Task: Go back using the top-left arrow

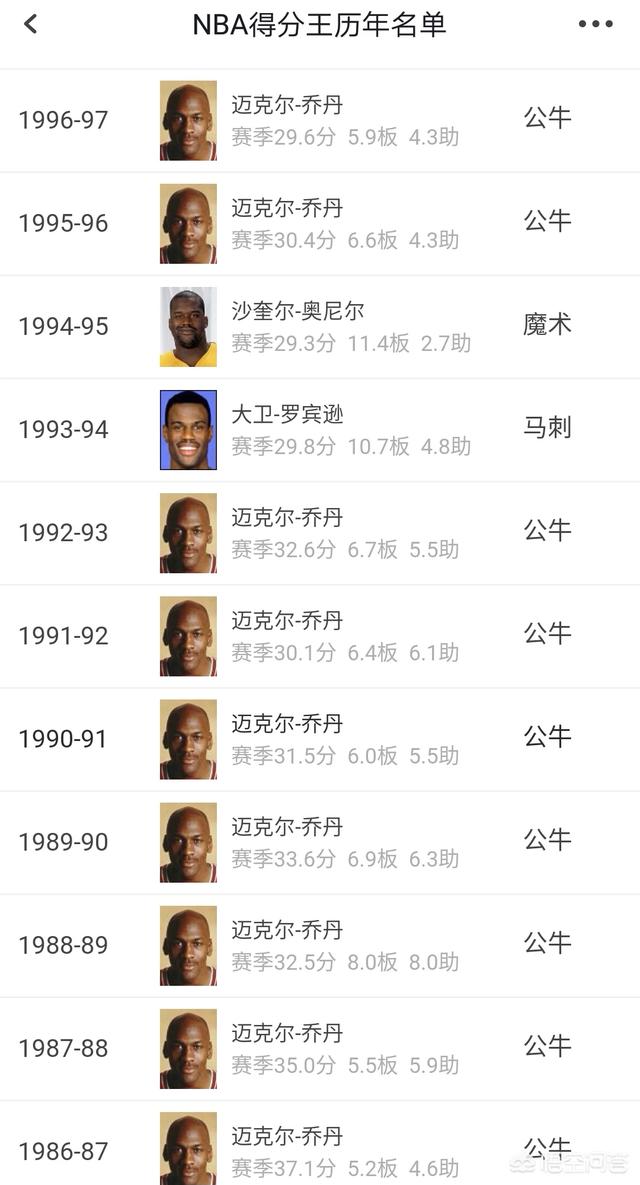Action: [30, 24]
